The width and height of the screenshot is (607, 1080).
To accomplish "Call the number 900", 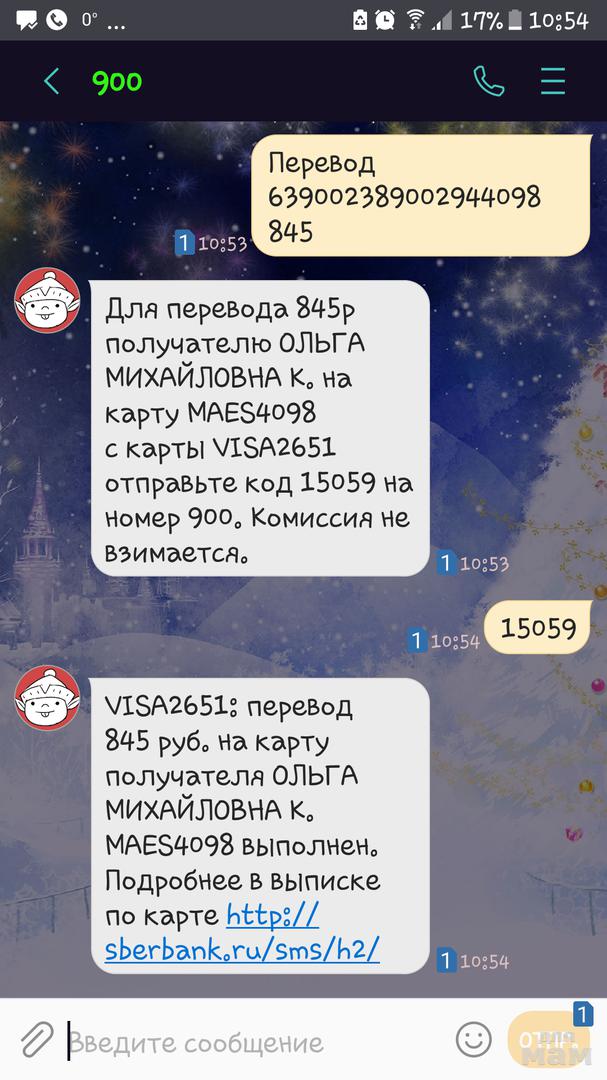I will [x=489, y=81].
